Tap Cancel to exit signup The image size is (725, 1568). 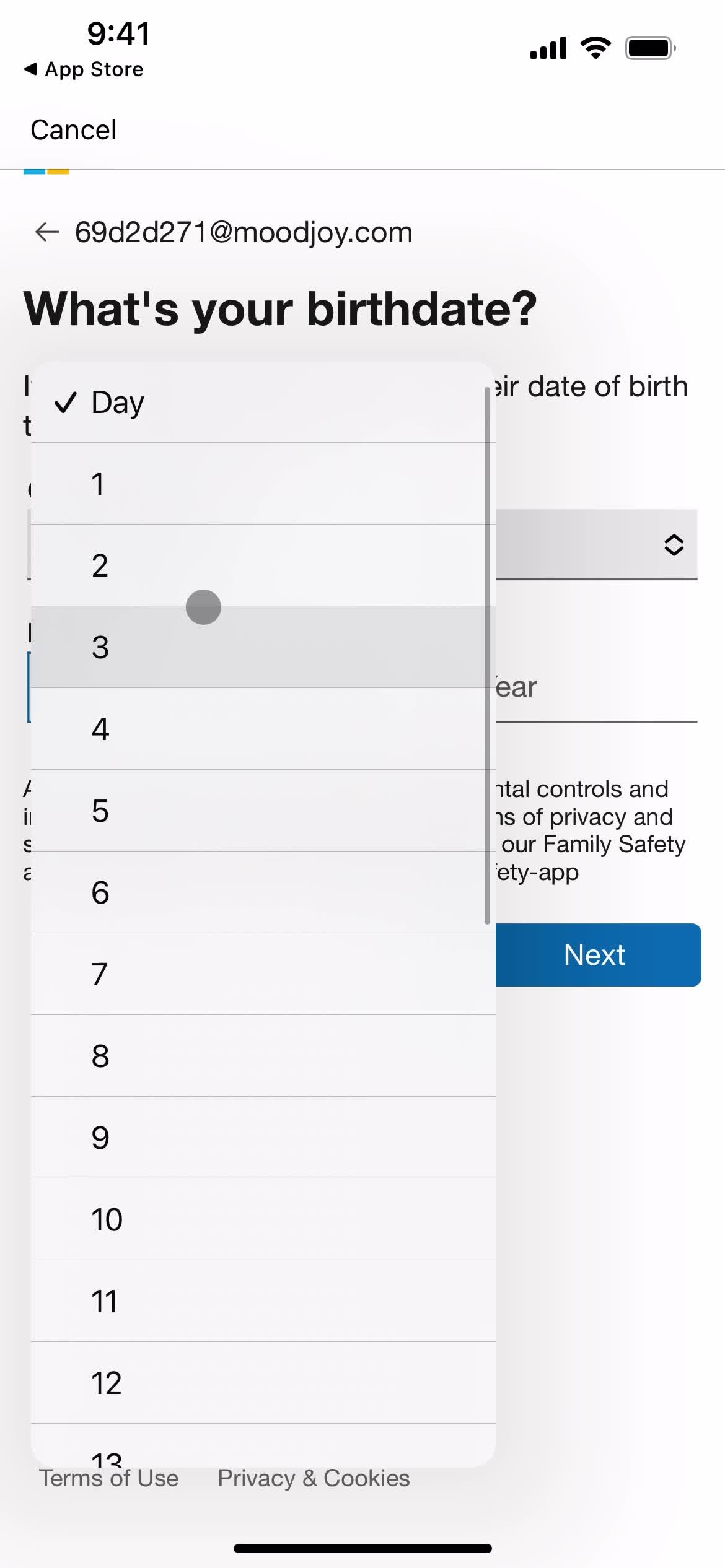[73, 130]
